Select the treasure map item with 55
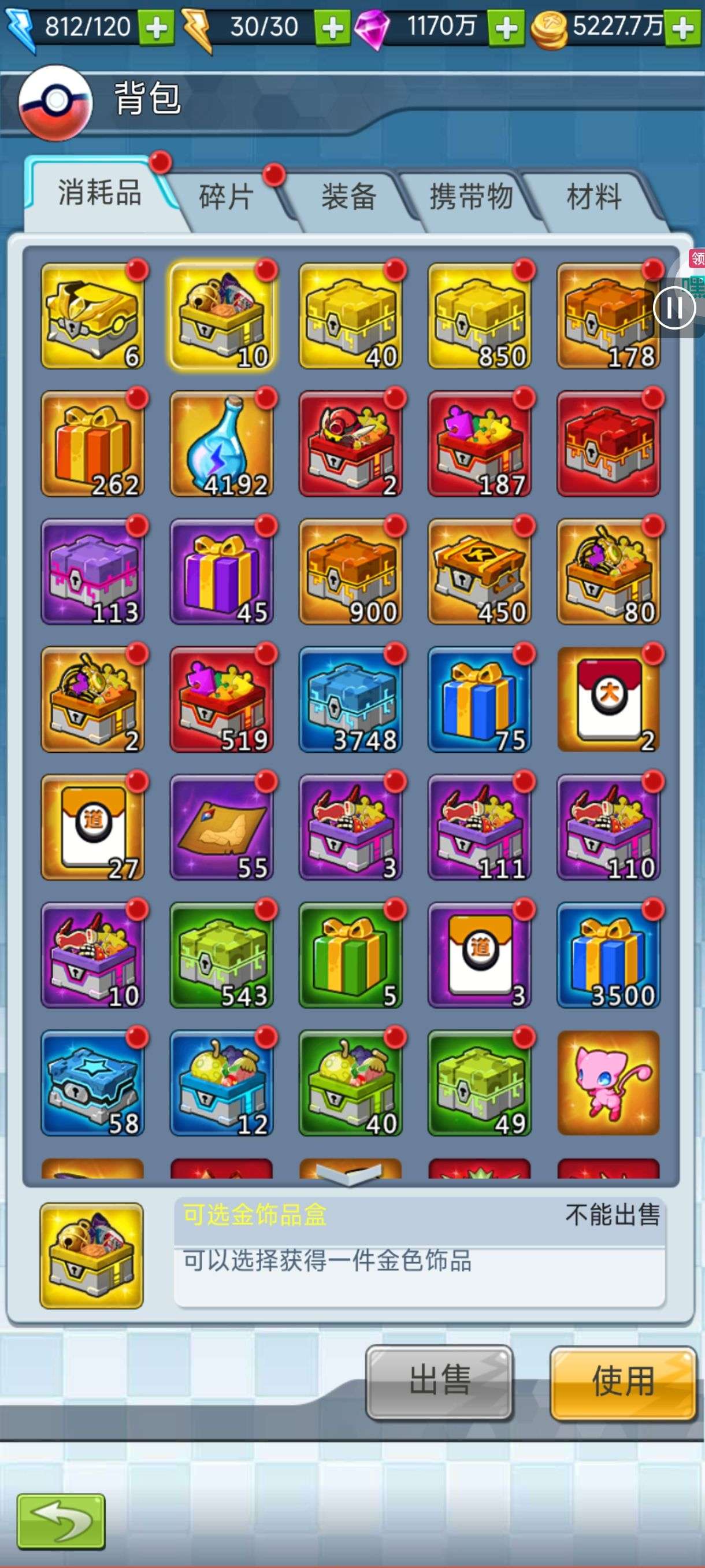This screenshot has width=705, height=1568. coord(221,827)
